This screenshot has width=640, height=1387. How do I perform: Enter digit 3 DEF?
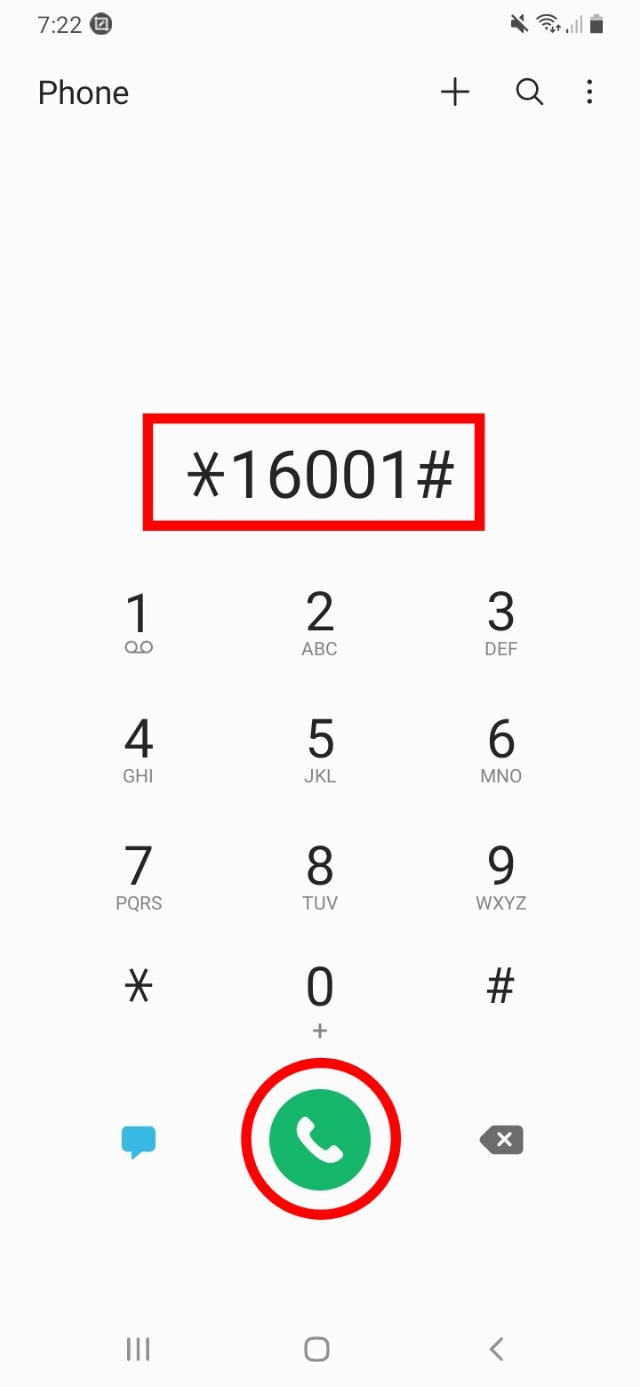pyautogui.click(x=500, y=622)
